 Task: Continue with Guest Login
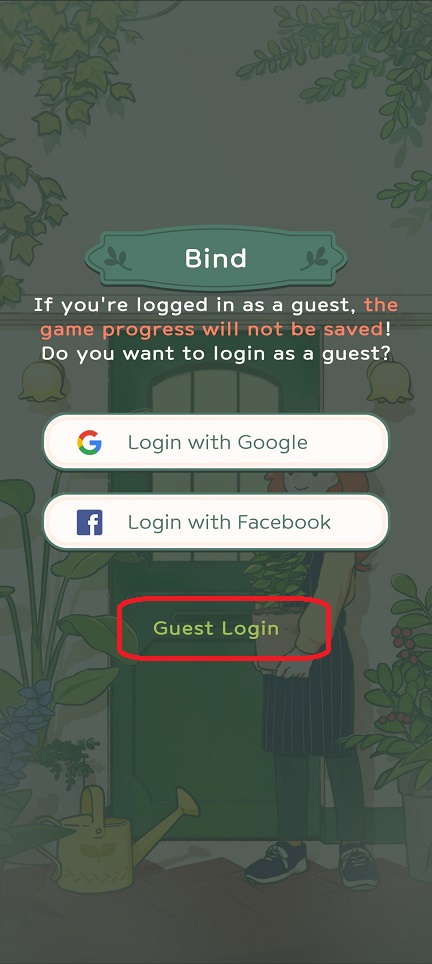(x=216, y=628)
